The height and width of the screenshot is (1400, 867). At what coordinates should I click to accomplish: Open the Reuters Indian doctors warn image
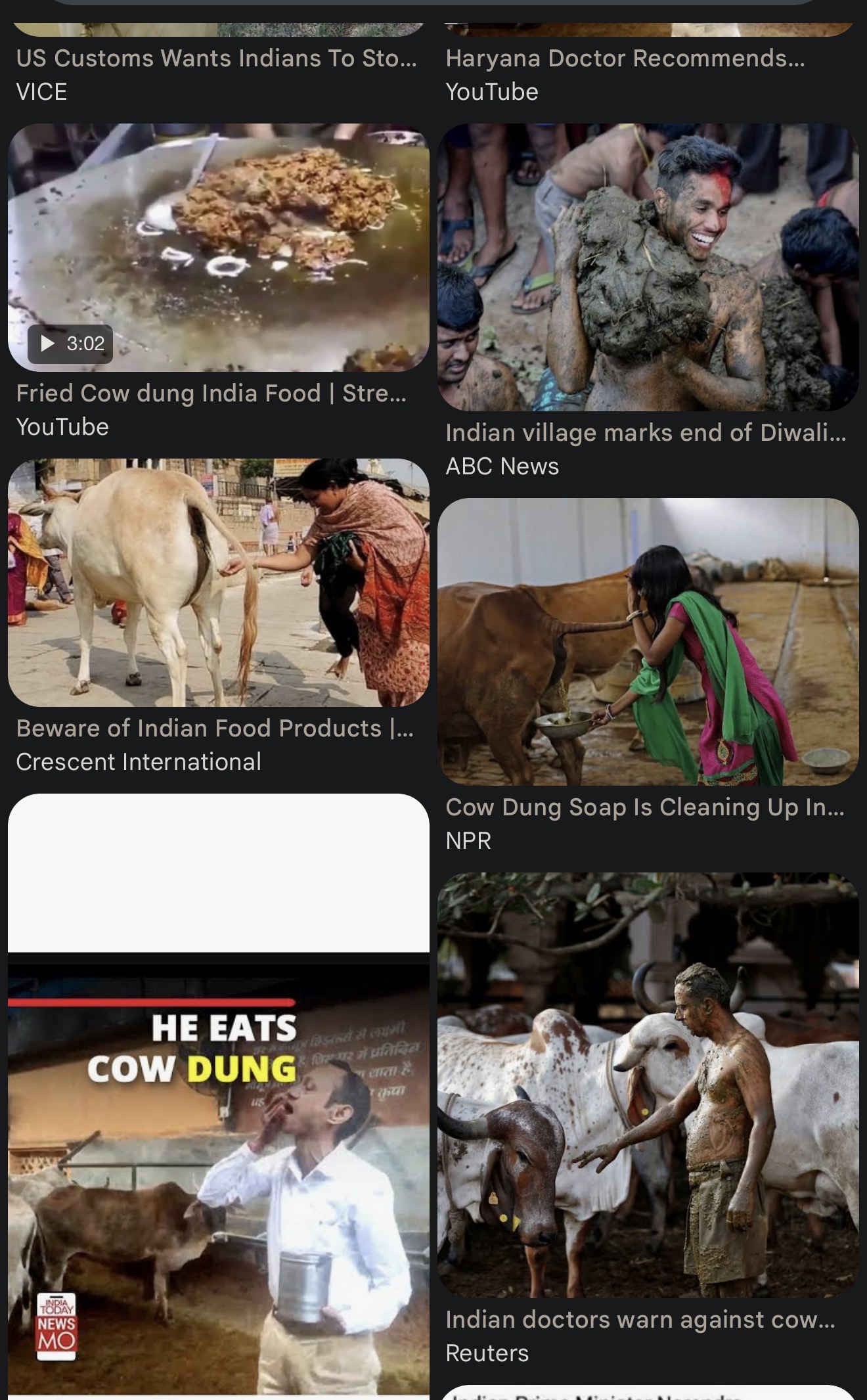[x=648, y=1084]
